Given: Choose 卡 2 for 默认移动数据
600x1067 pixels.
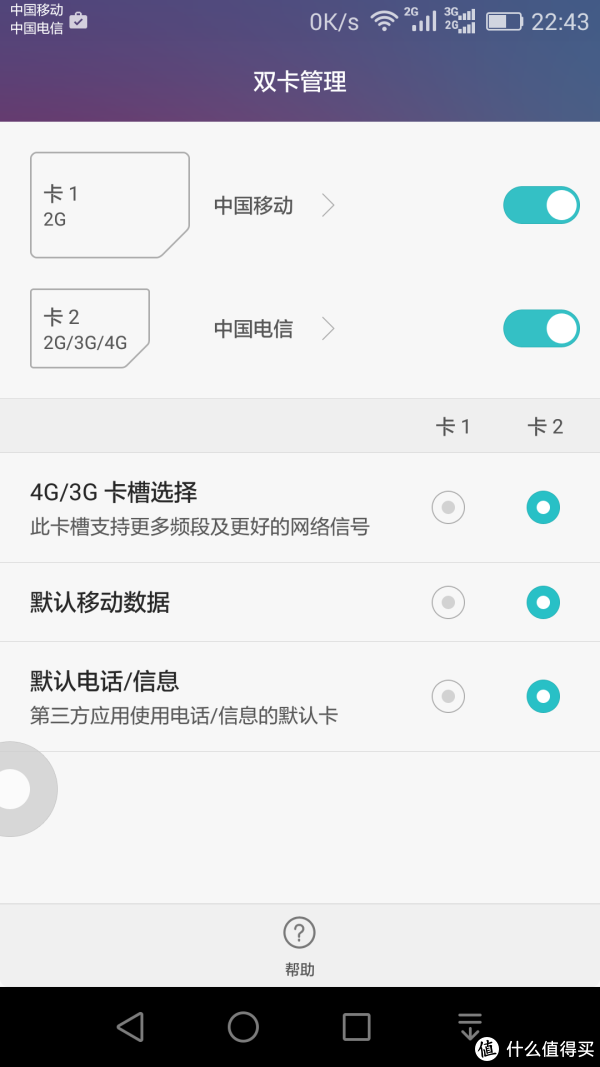Looking at the screenshot, I should 543,602.
